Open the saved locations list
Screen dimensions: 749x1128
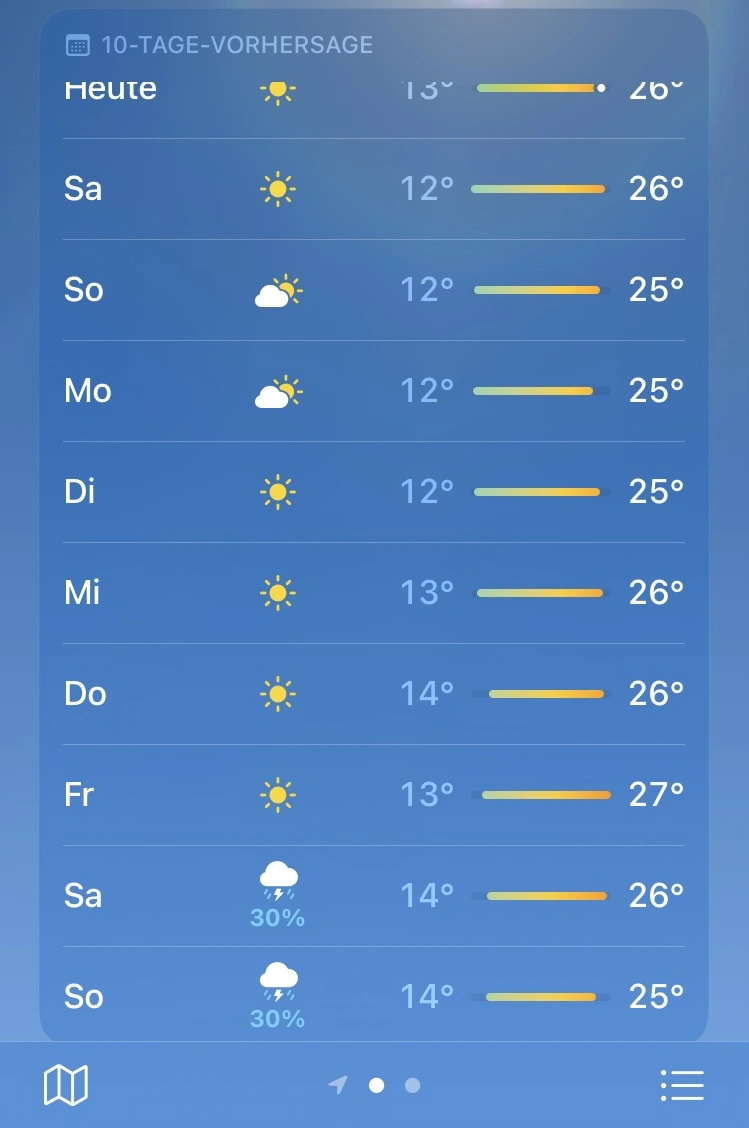[x=682, y=1085]
